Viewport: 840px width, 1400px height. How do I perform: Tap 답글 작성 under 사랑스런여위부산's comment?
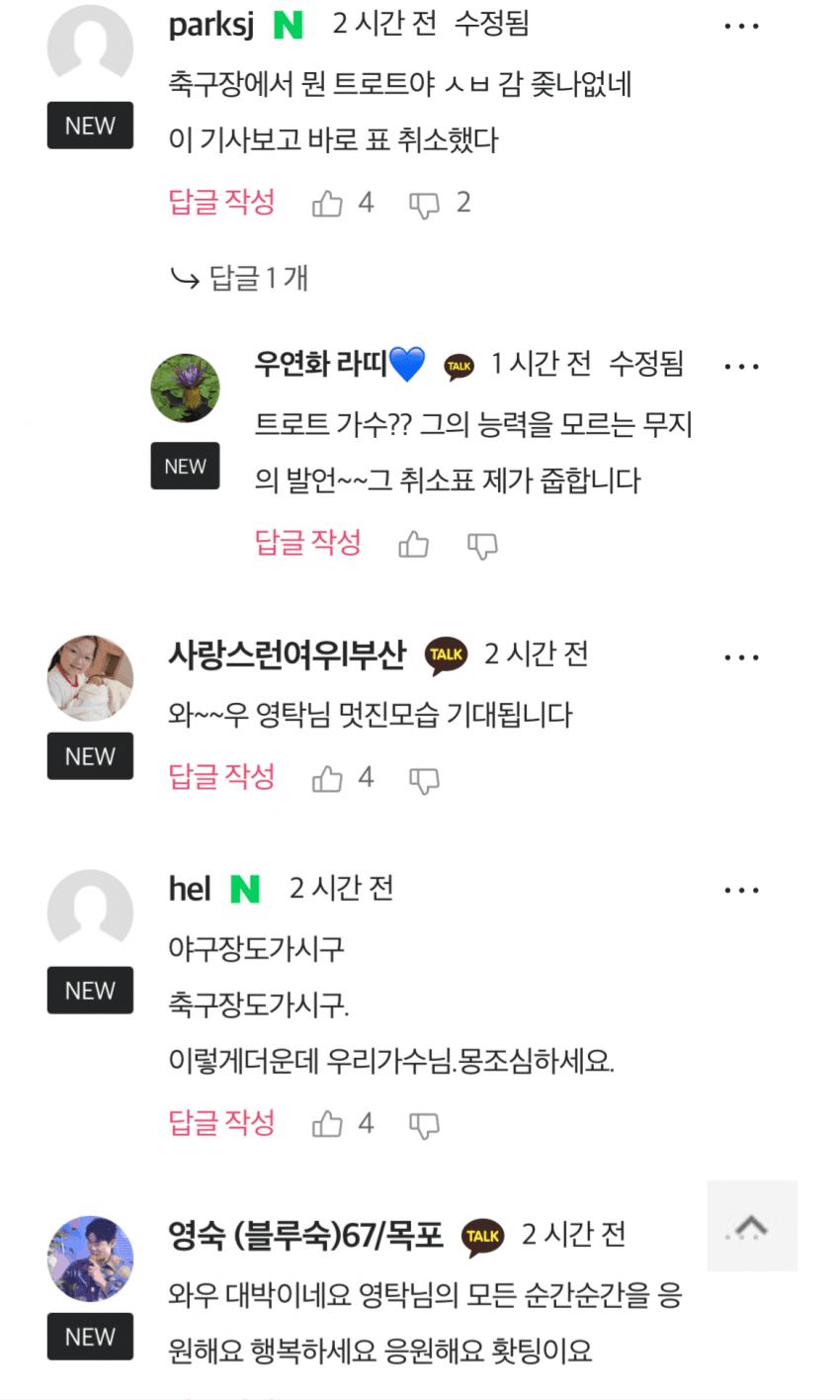222,777
